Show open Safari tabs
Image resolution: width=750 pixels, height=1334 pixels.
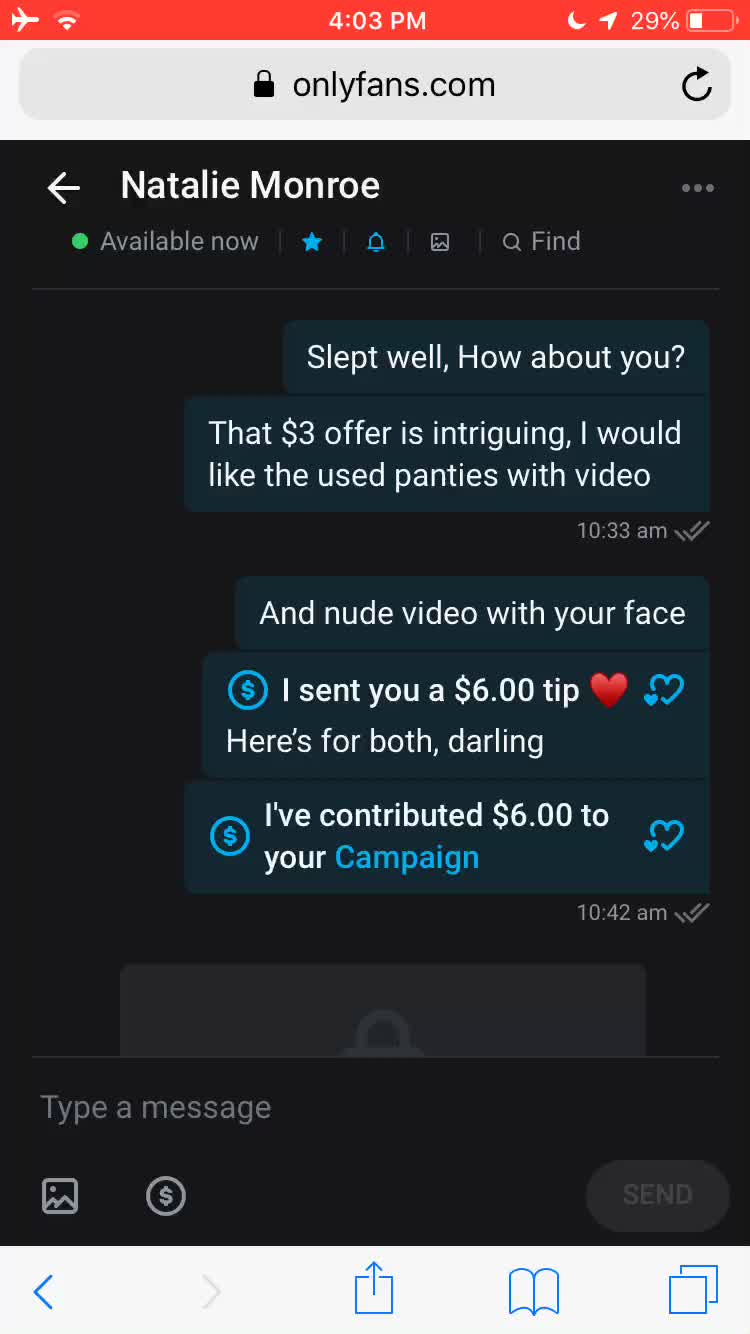point(693,1290)
